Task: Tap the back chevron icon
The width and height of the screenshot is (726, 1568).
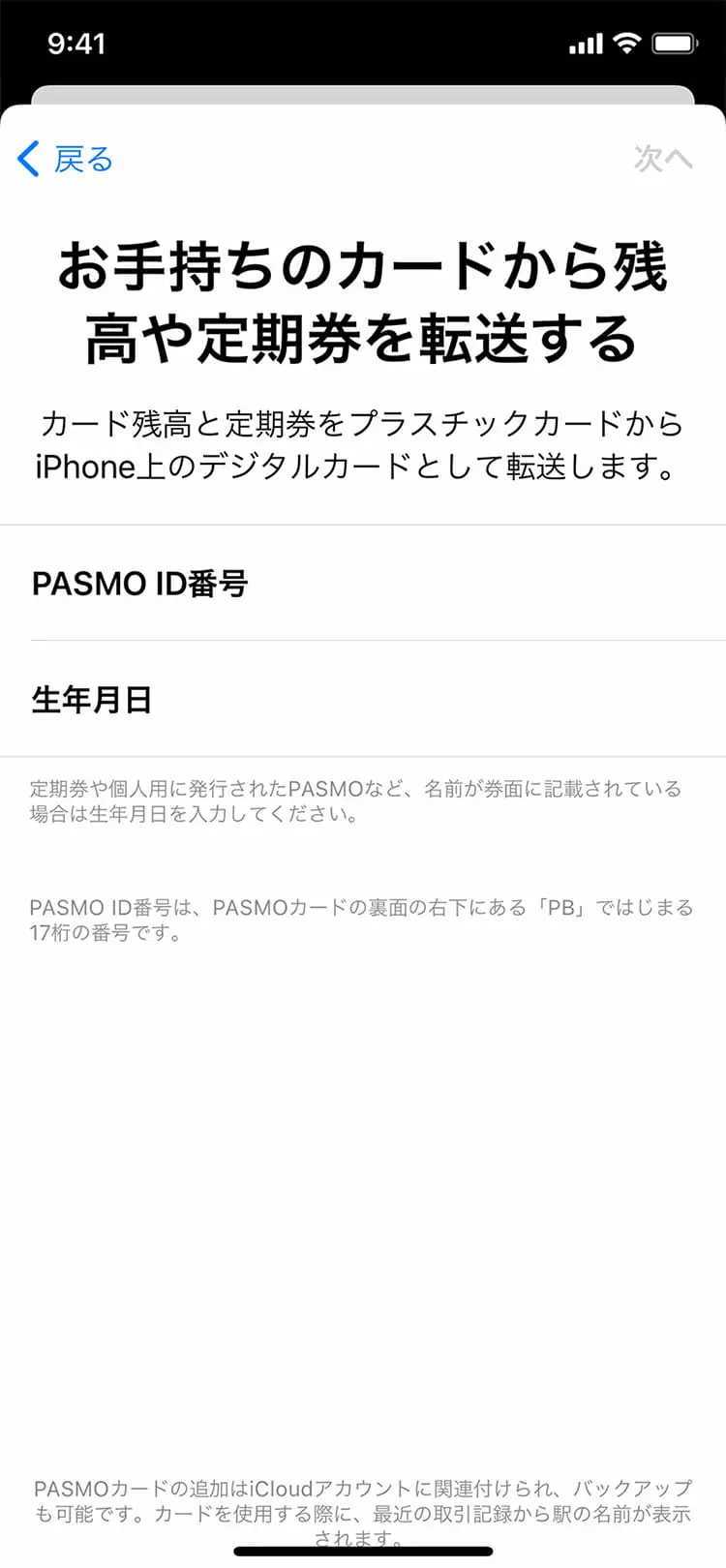Action: pos(26,160)
